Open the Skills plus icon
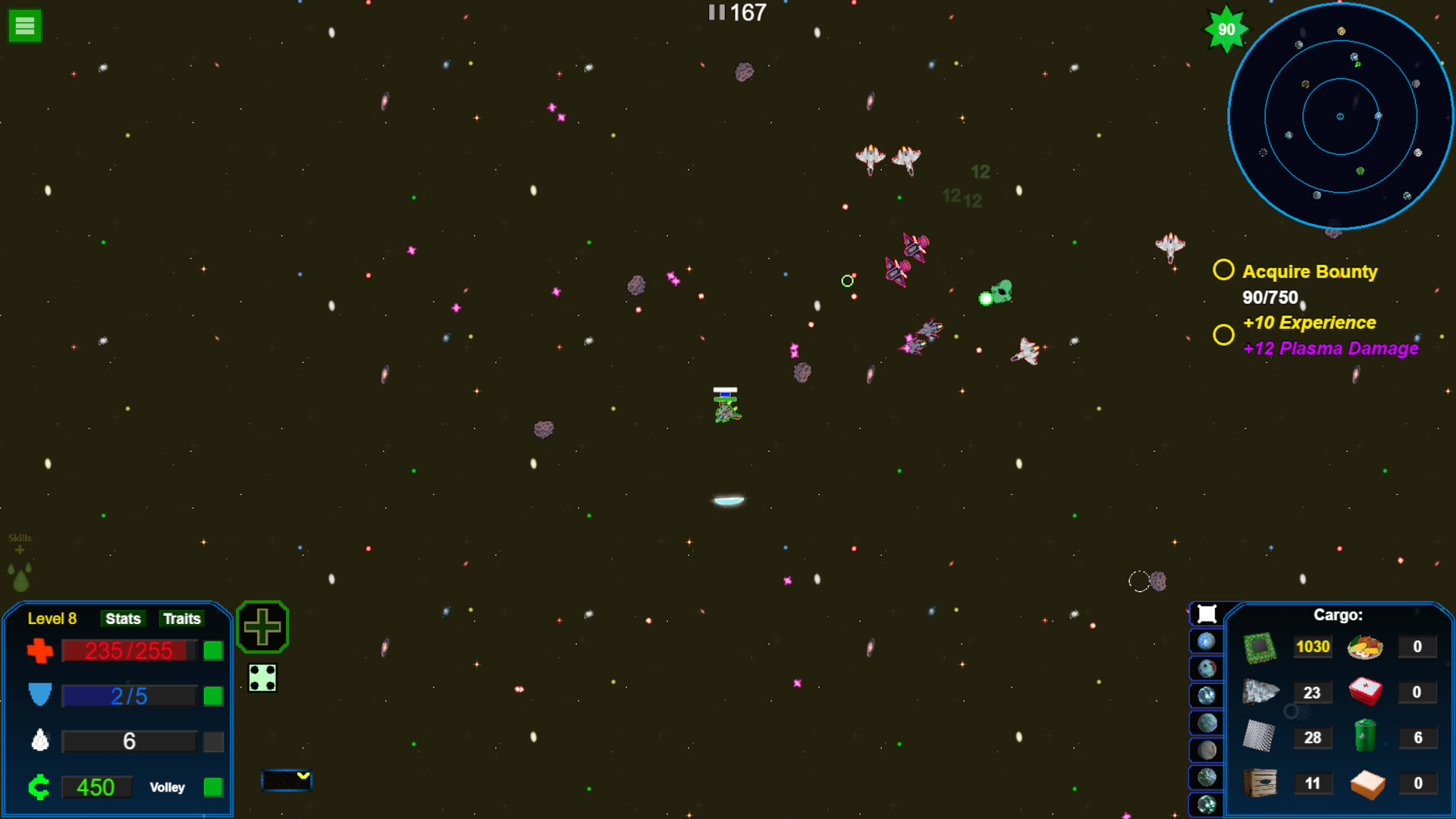The height and width of the screenshot is (819, 1456). pos(20,549)
